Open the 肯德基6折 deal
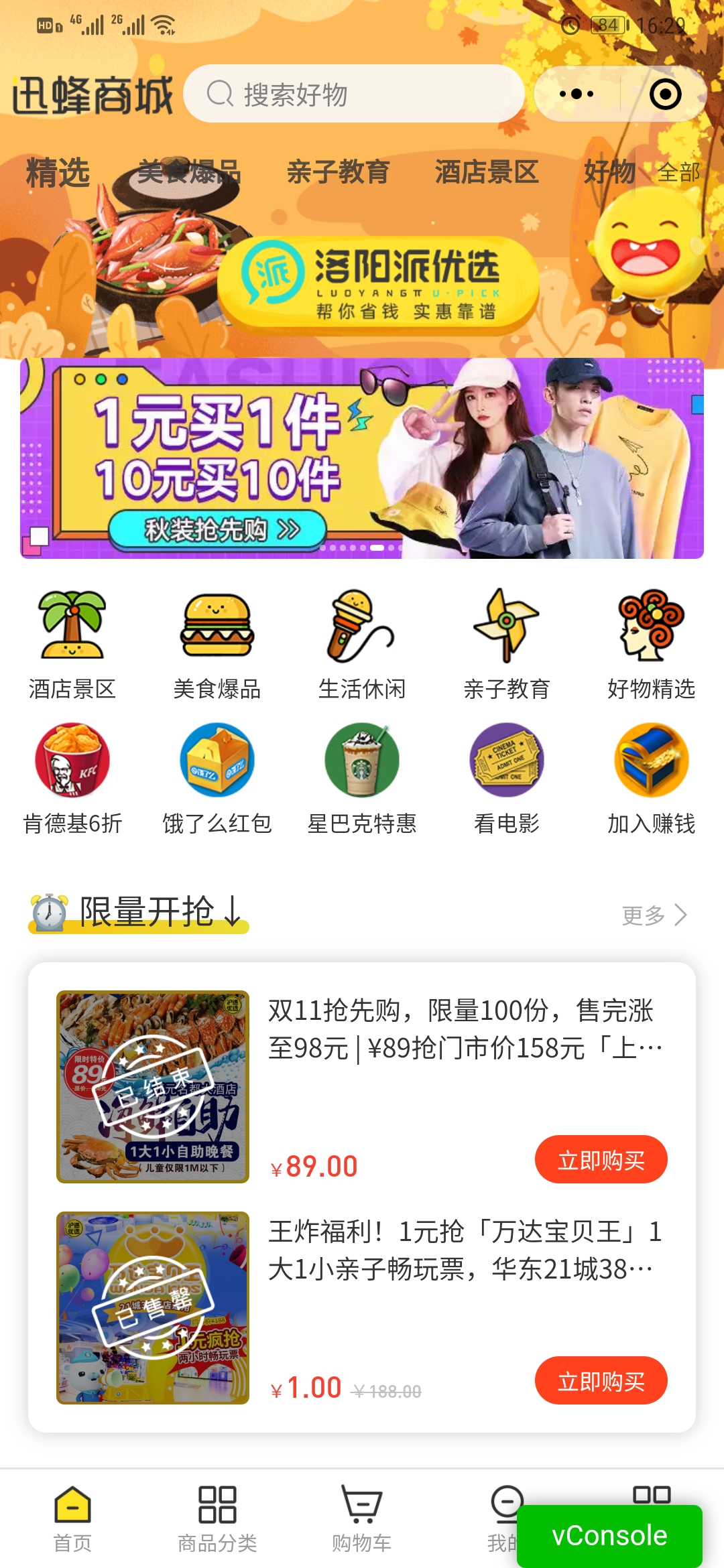Screen dimensions: 724x1568 [x=72, y=779]
